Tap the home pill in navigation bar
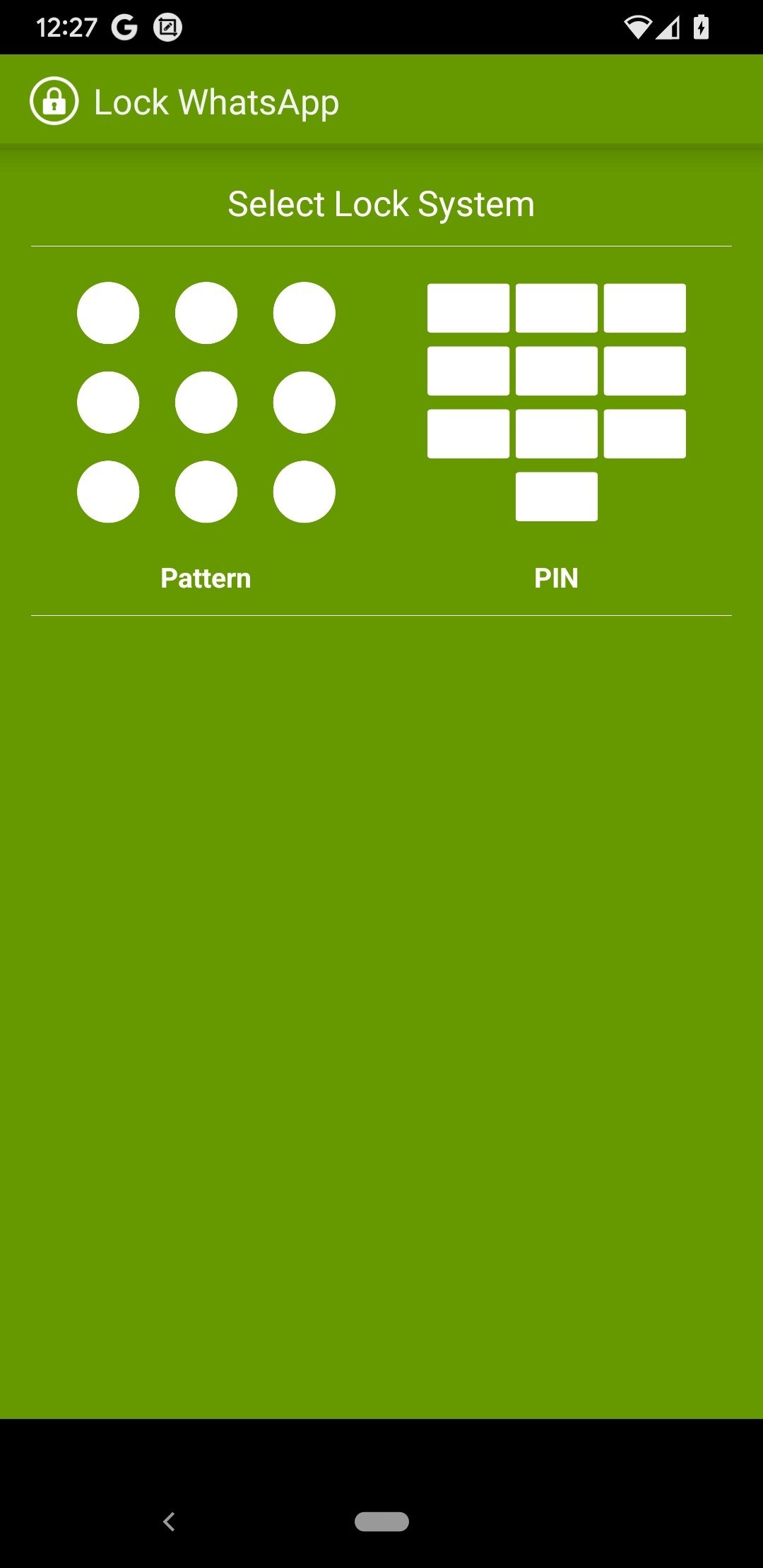763x1568 pixels. pos(381,1521)
